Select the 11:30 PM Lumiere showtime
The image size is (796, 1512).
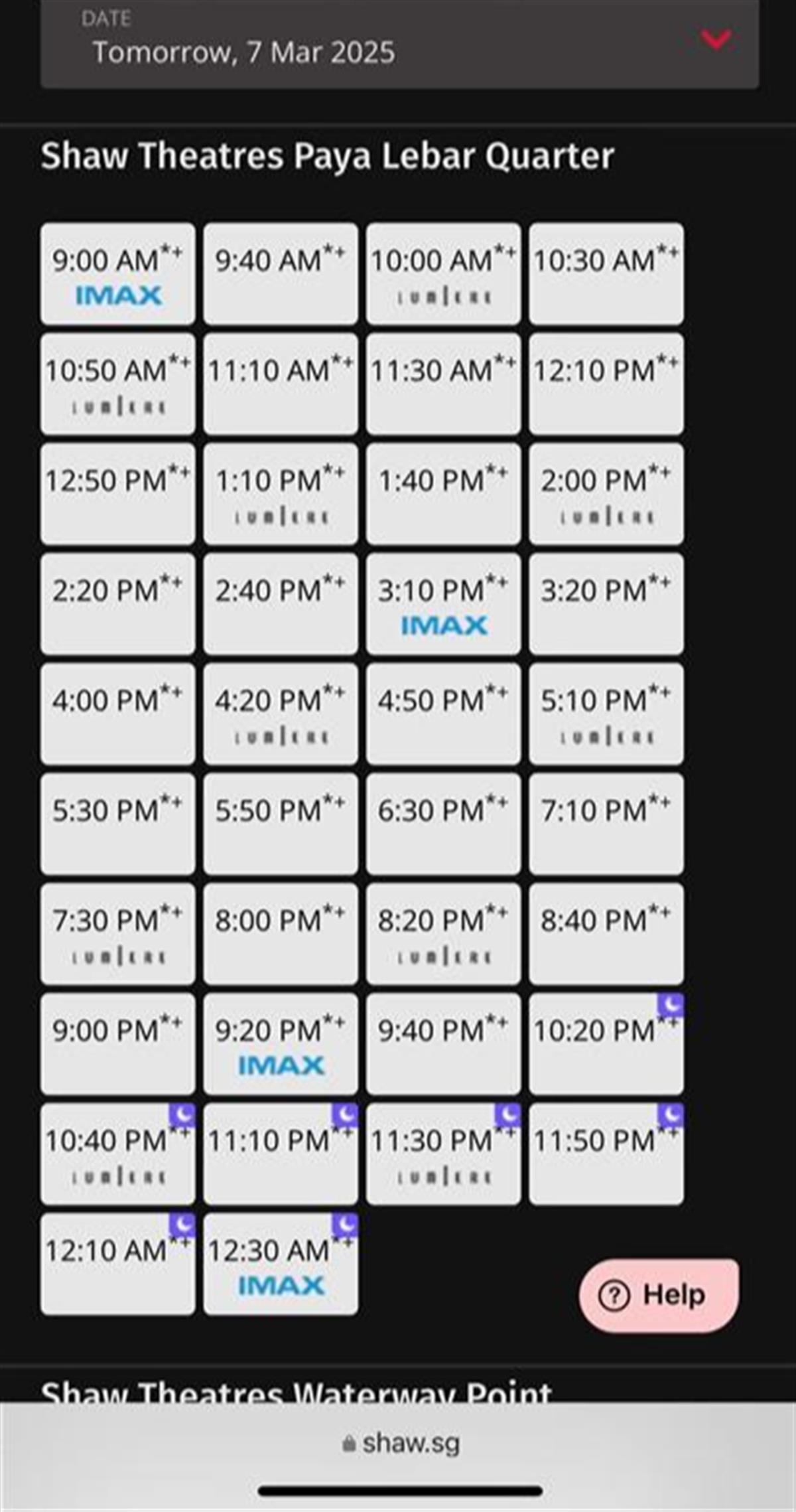(x=443, y=1154)
